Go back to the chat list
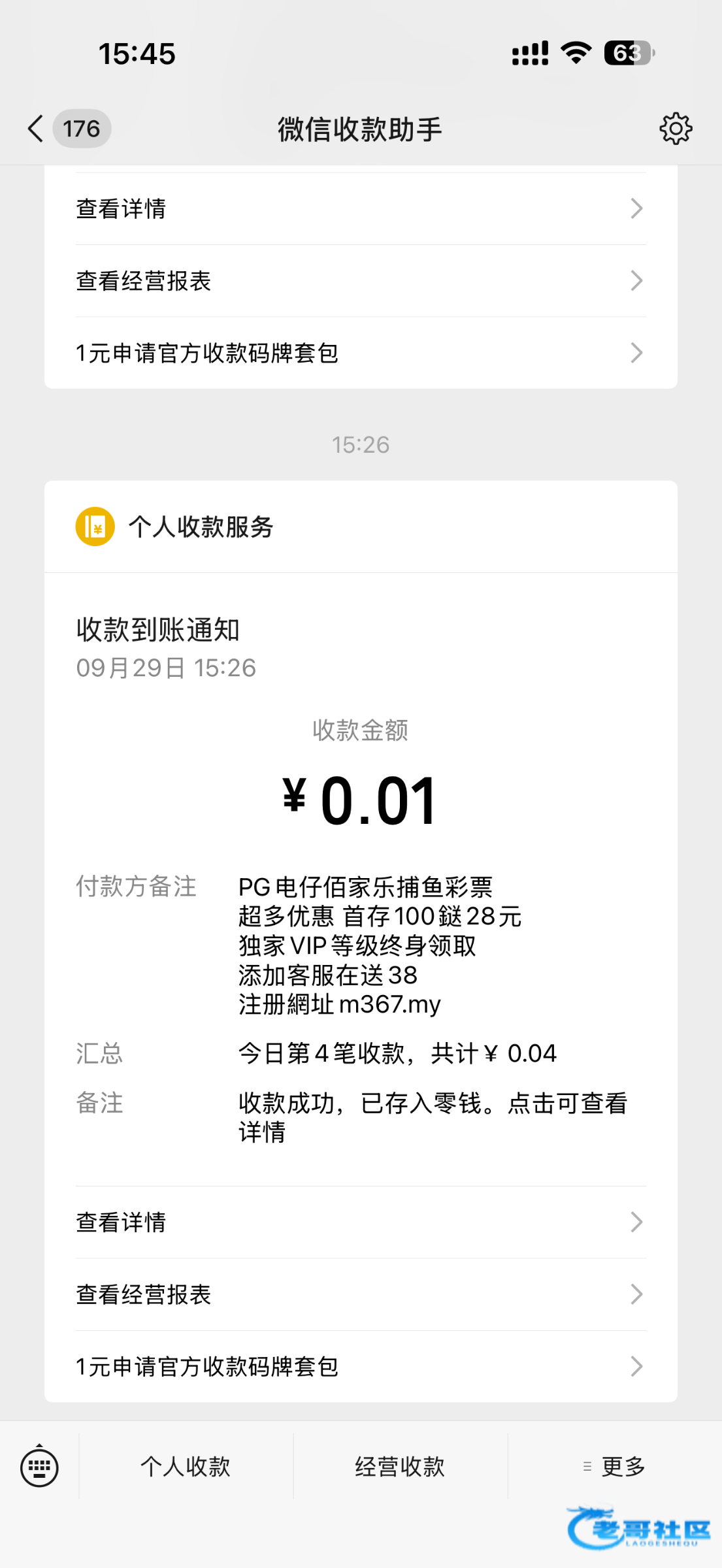The width and height of the screenshot is (722, 1568). [x=68, y=129]
